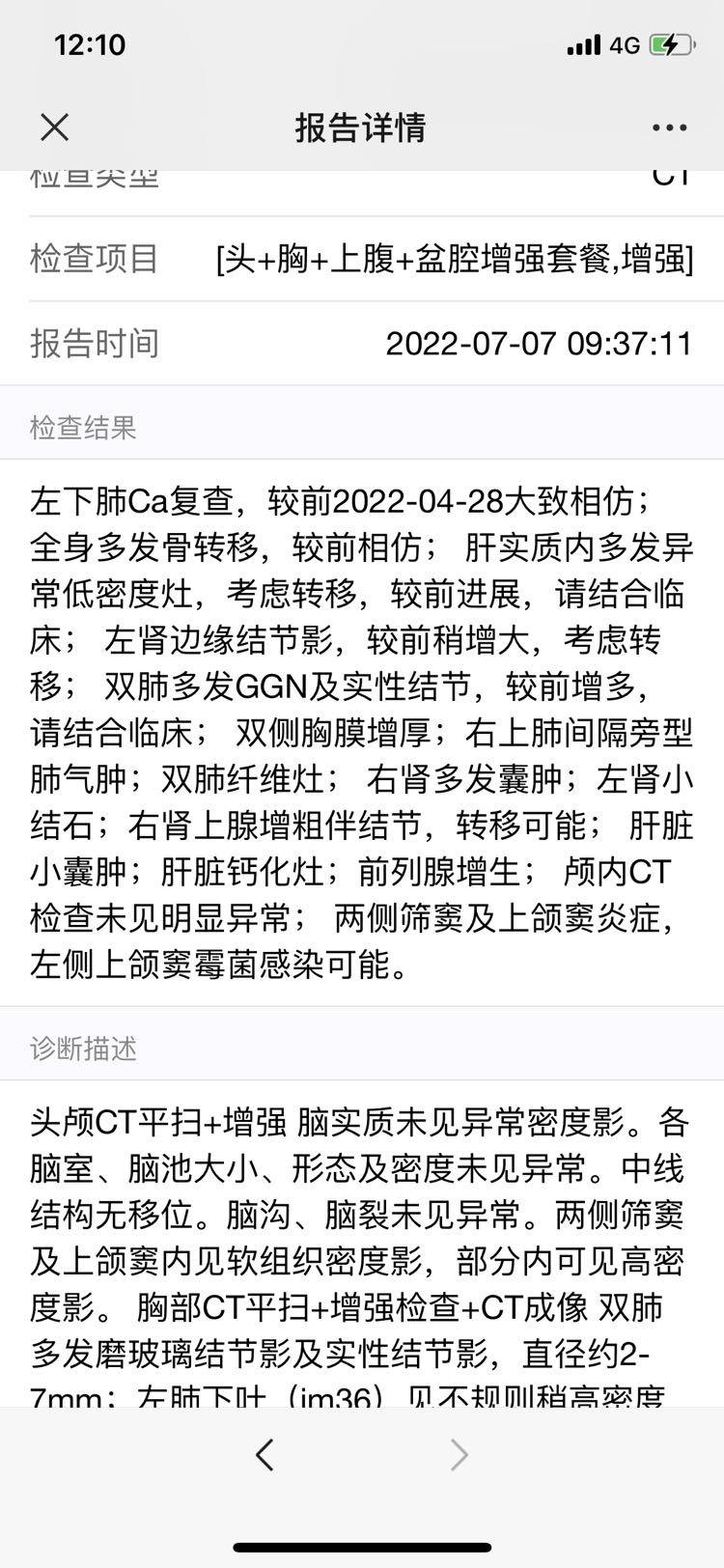Image resolution: width=724 pixels, height=1568 pixels.
Task: Go back with the bottom left arrow
Action: pyautogui.click(x=265, y=1454)
